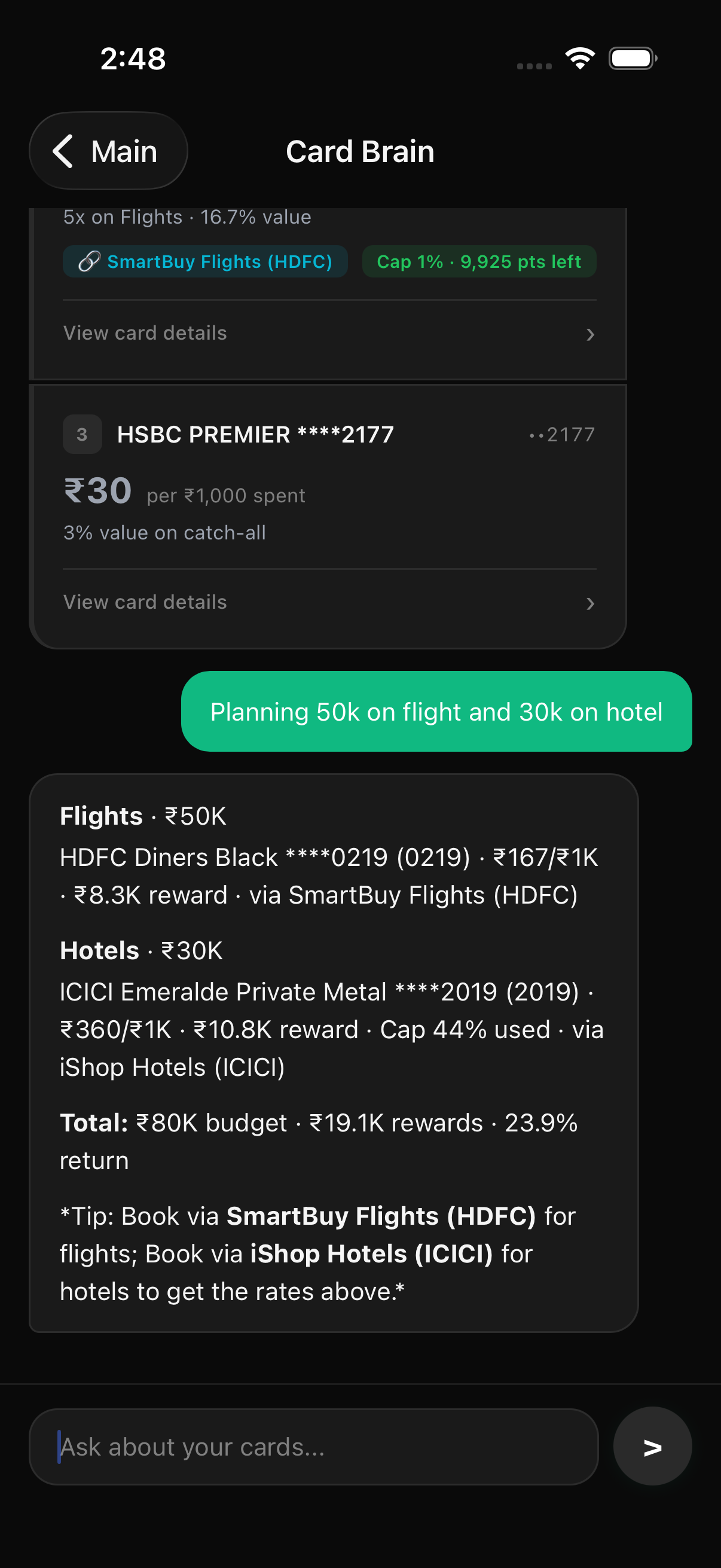Screen dimensions: 721x1568
Task: Open the SmartBuy Flights (HDFC) link chip
Action: 205,262
